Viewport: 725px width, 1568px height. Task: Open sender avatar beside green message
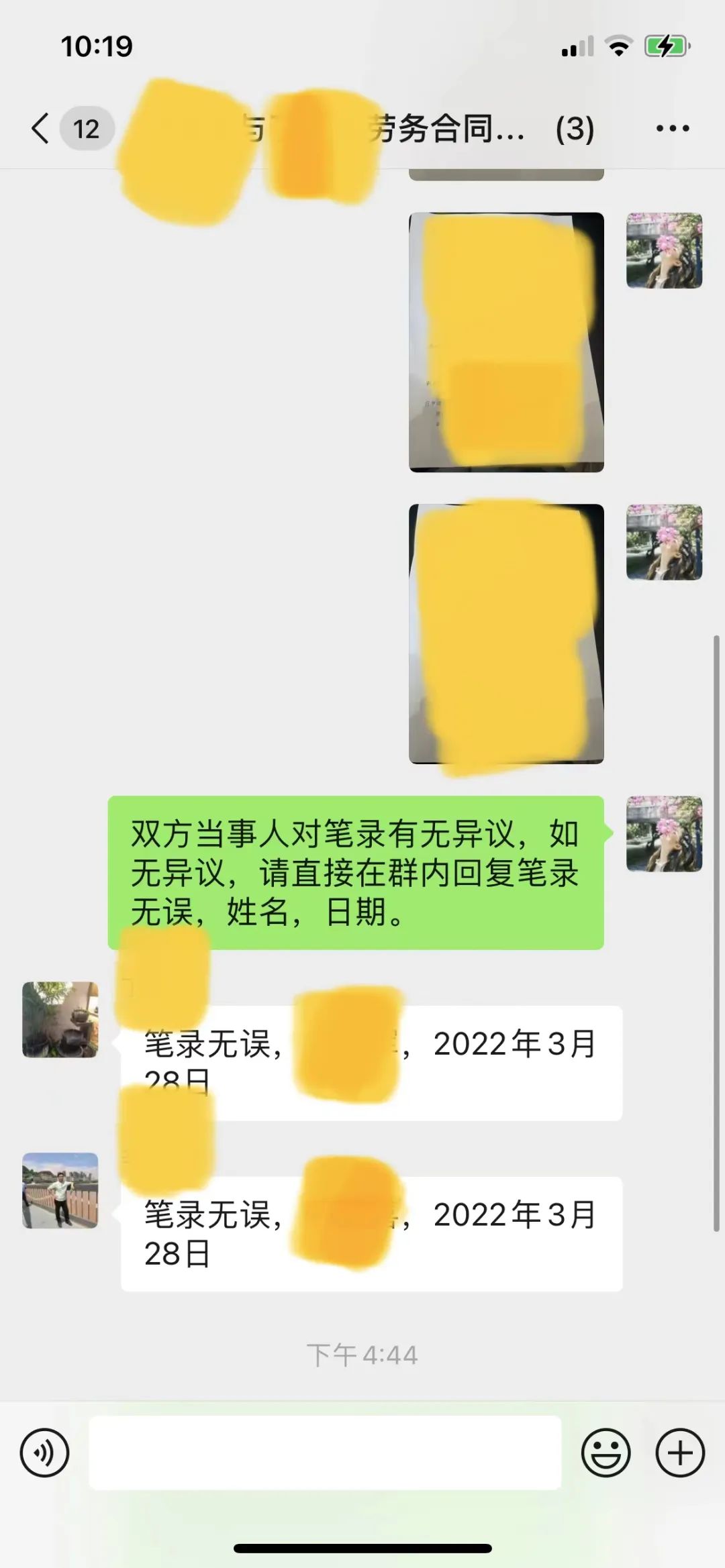point(664,833)
